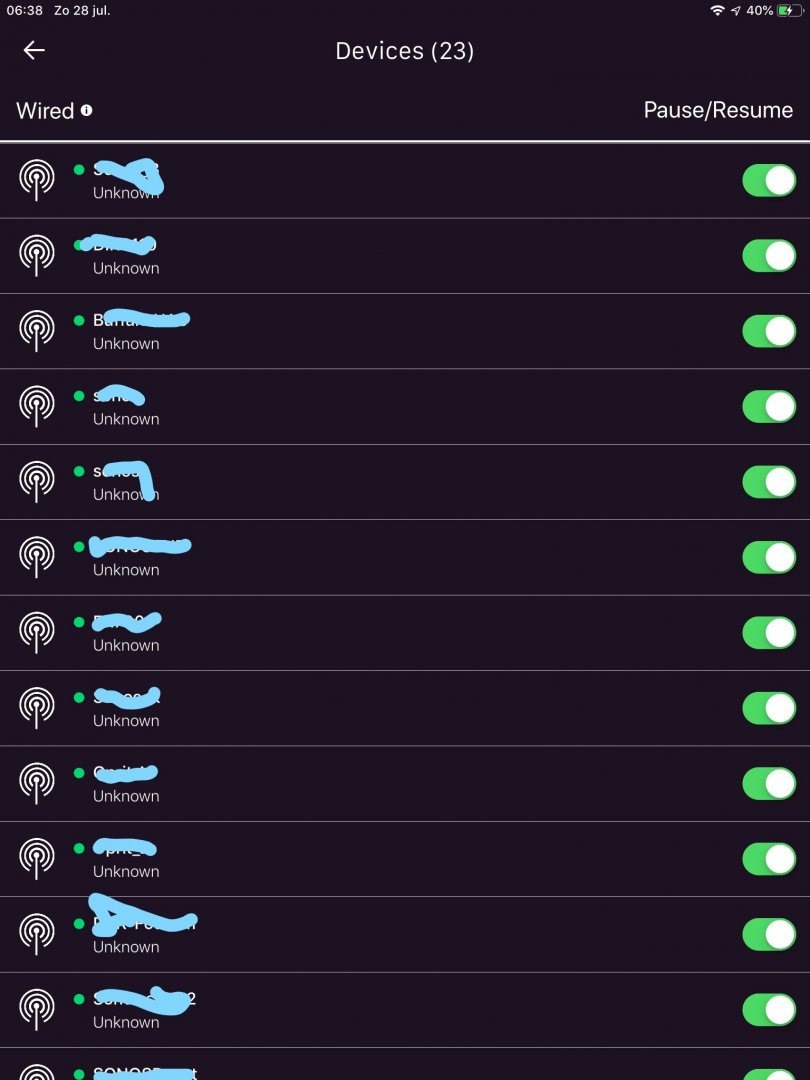Image resolution: width=810 pixels, height=1080 pixels.
Task: Tap the Wi-Fi icon in the status bar
Action: click(719, 11)
